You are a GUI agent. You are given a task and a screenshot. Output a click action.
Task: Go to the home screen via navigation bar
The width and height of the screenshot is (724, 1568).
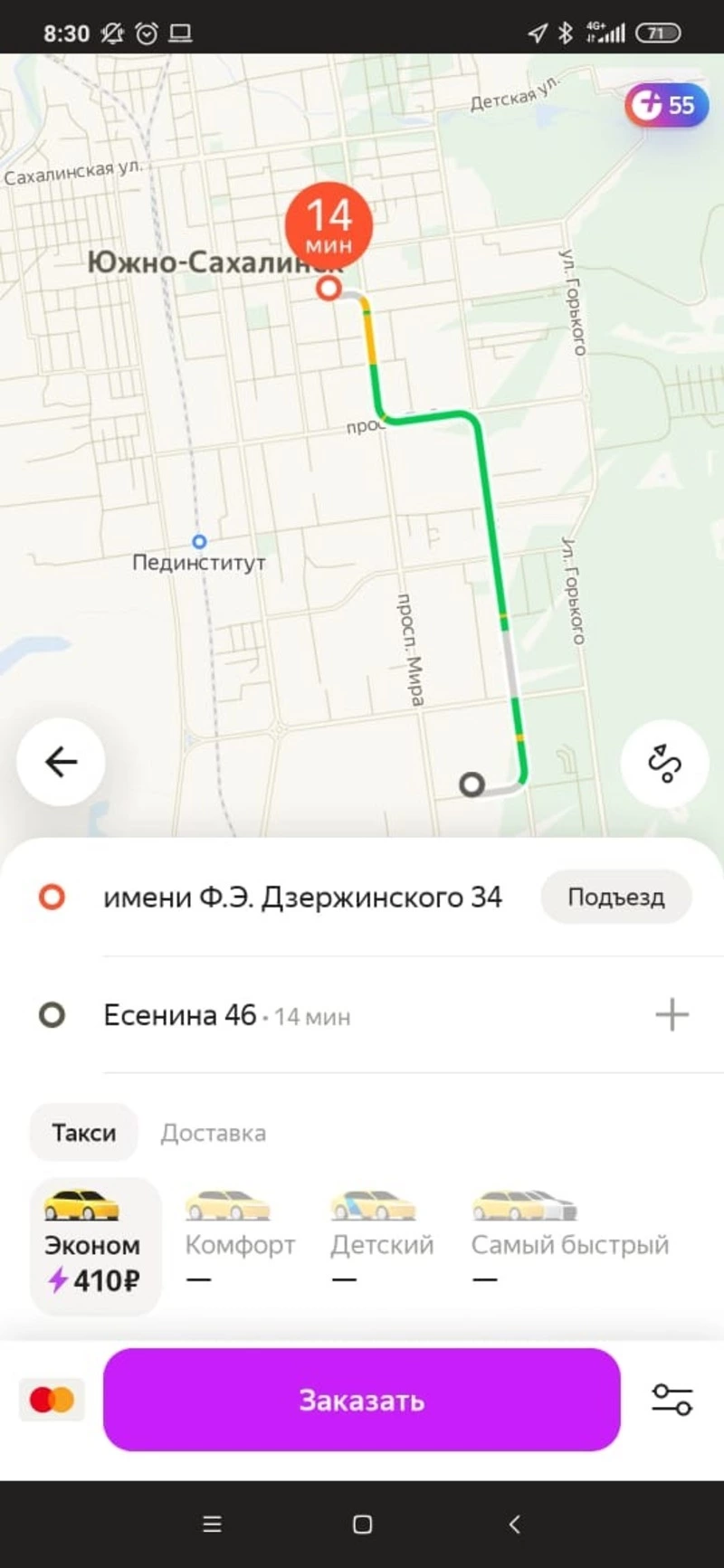point(362,1525)
